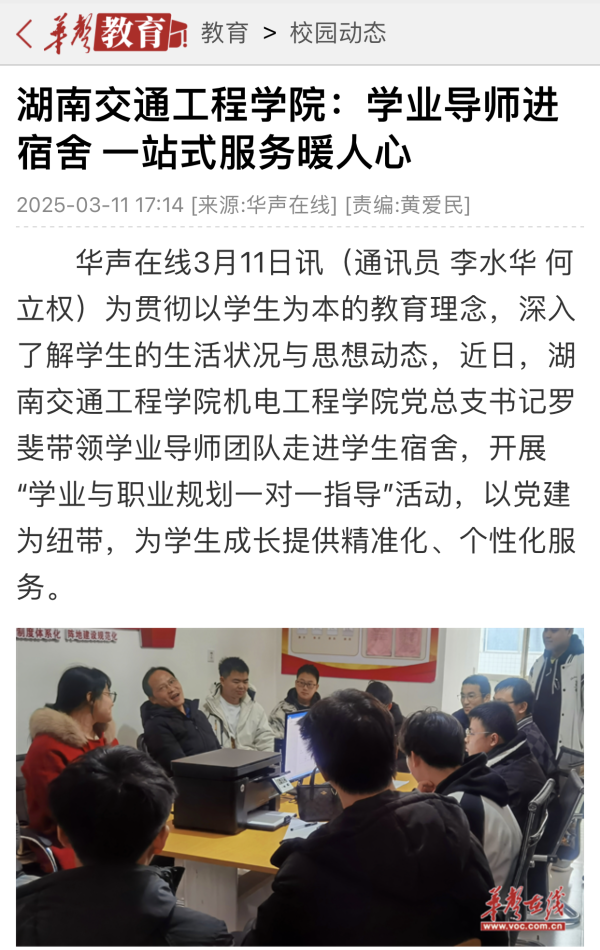This screenshot has height=950, width=600.
Task: Open the 校园动态 breadcrumb link
Action: 338,33
